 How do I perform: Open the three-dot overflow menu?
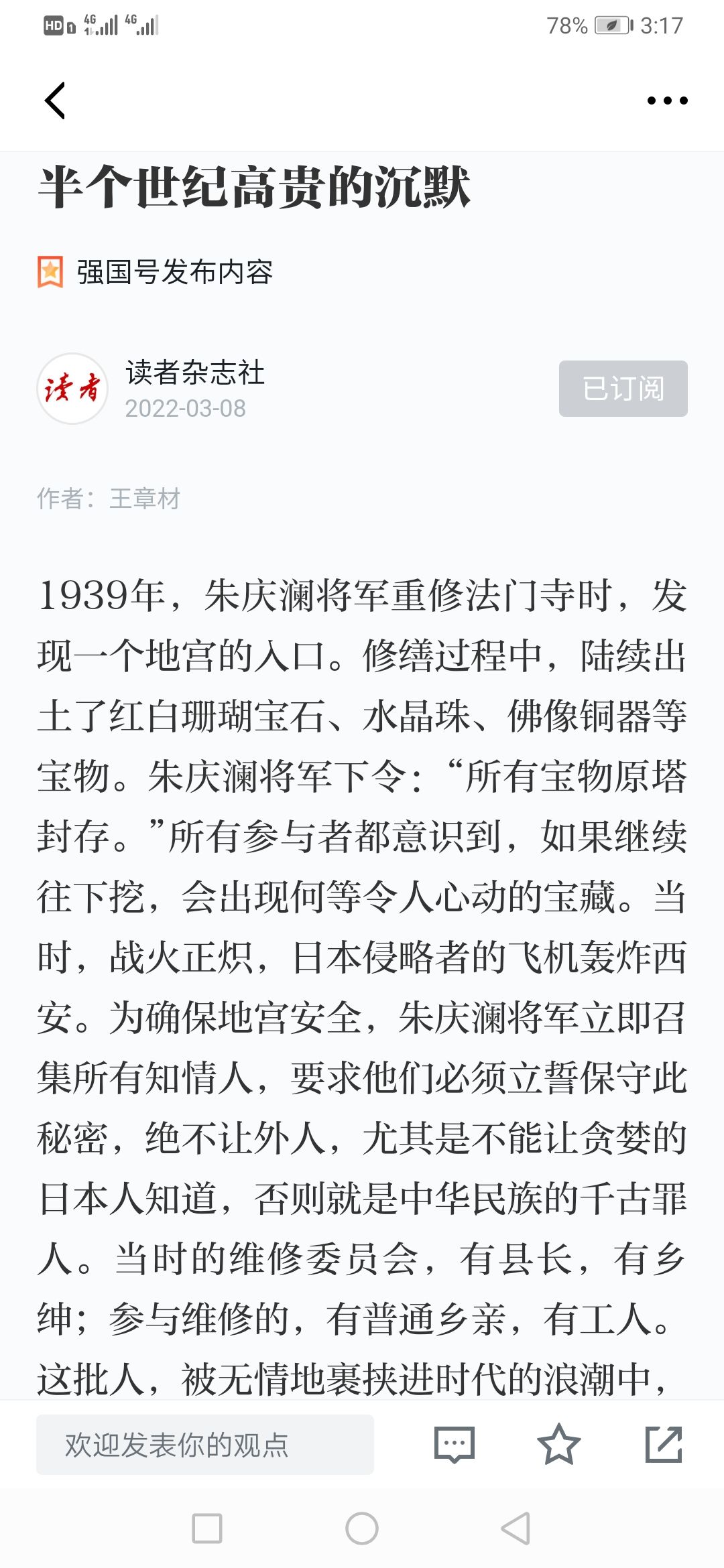667,101
